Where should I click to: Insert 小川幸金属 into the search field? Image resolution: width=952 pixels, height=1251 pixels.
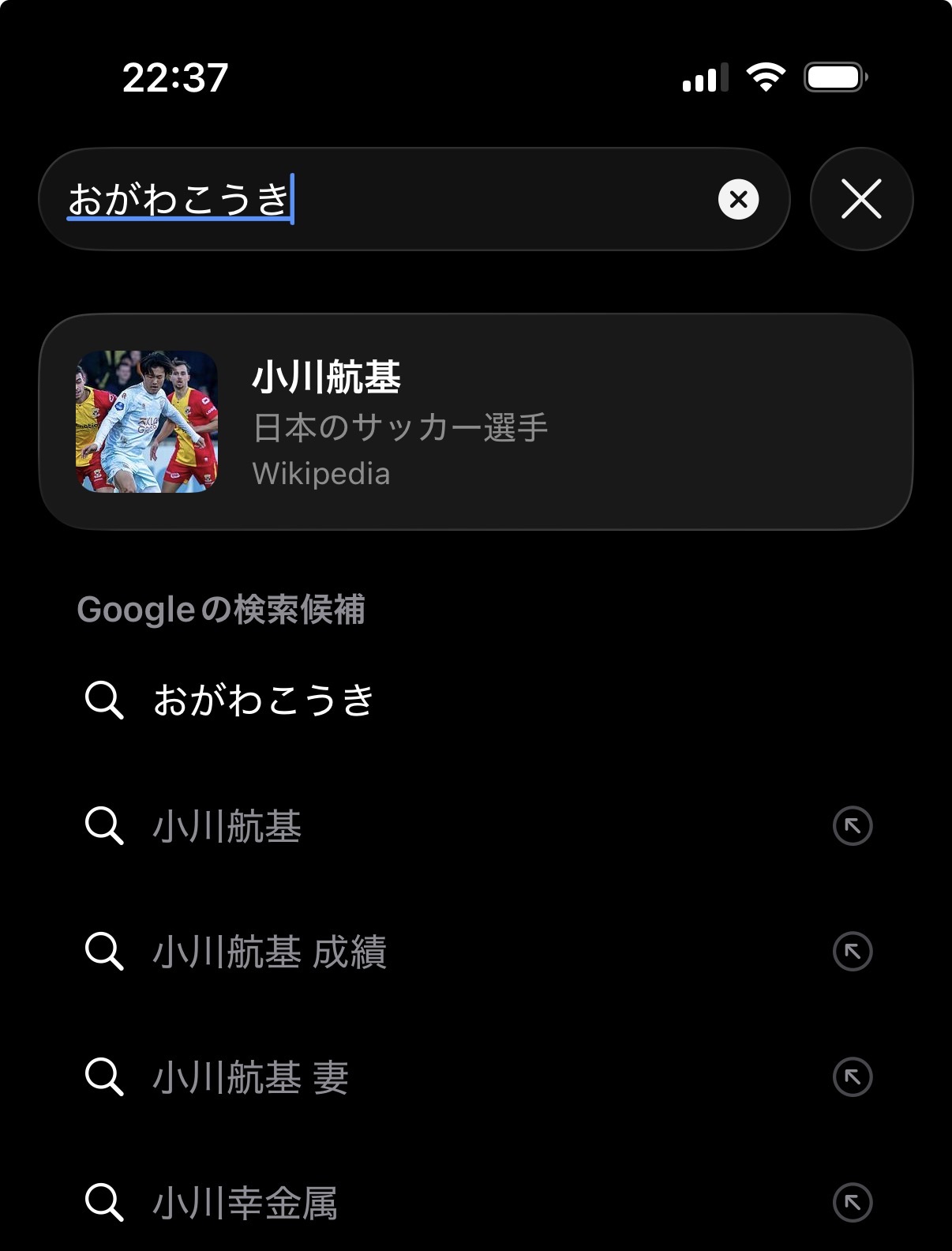click(x=853, y=1203)
